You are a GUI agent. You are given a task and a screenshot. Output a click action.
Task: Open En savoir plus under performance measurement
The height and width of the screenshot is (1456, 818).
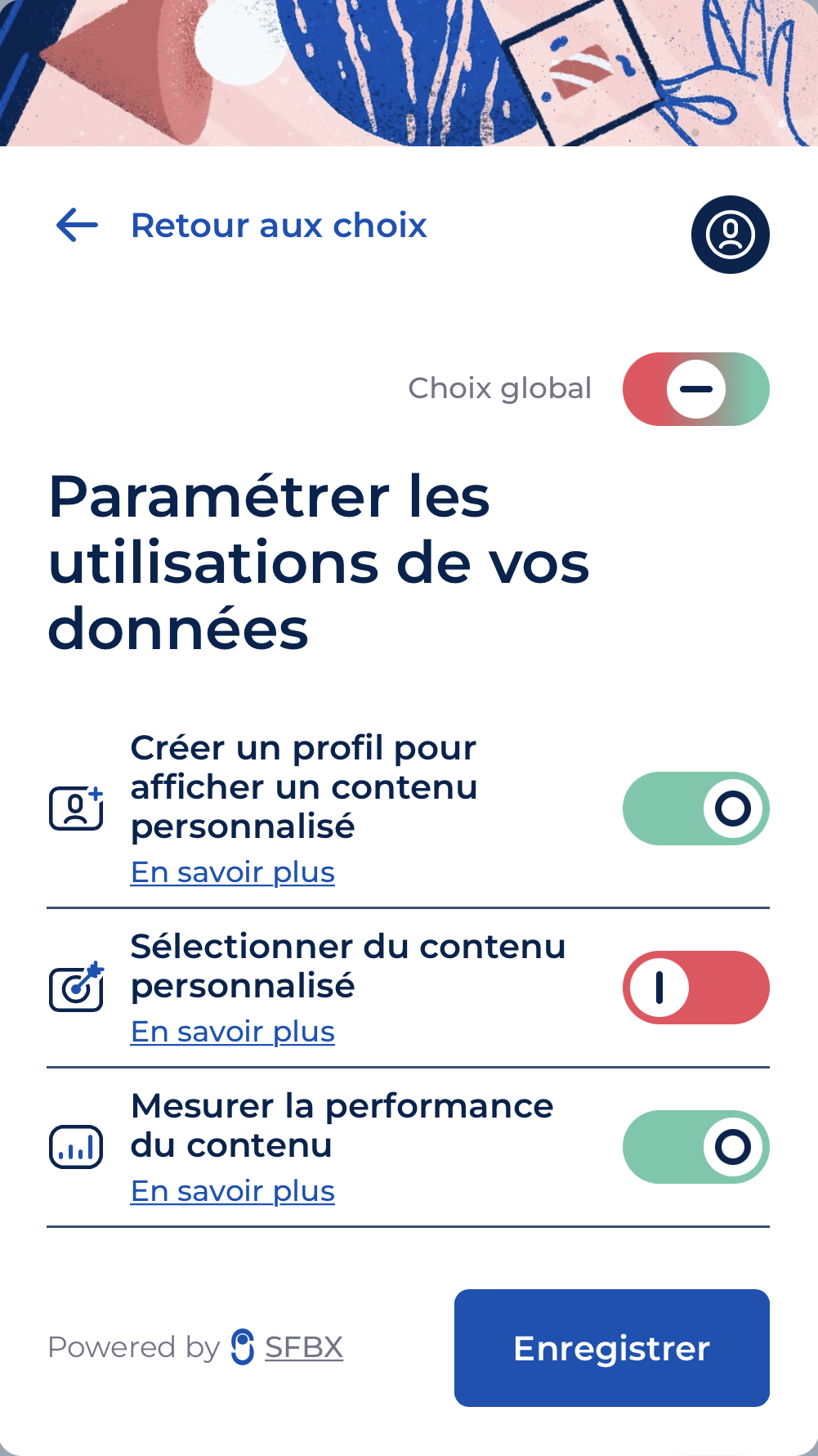(x=233, y=1191)
